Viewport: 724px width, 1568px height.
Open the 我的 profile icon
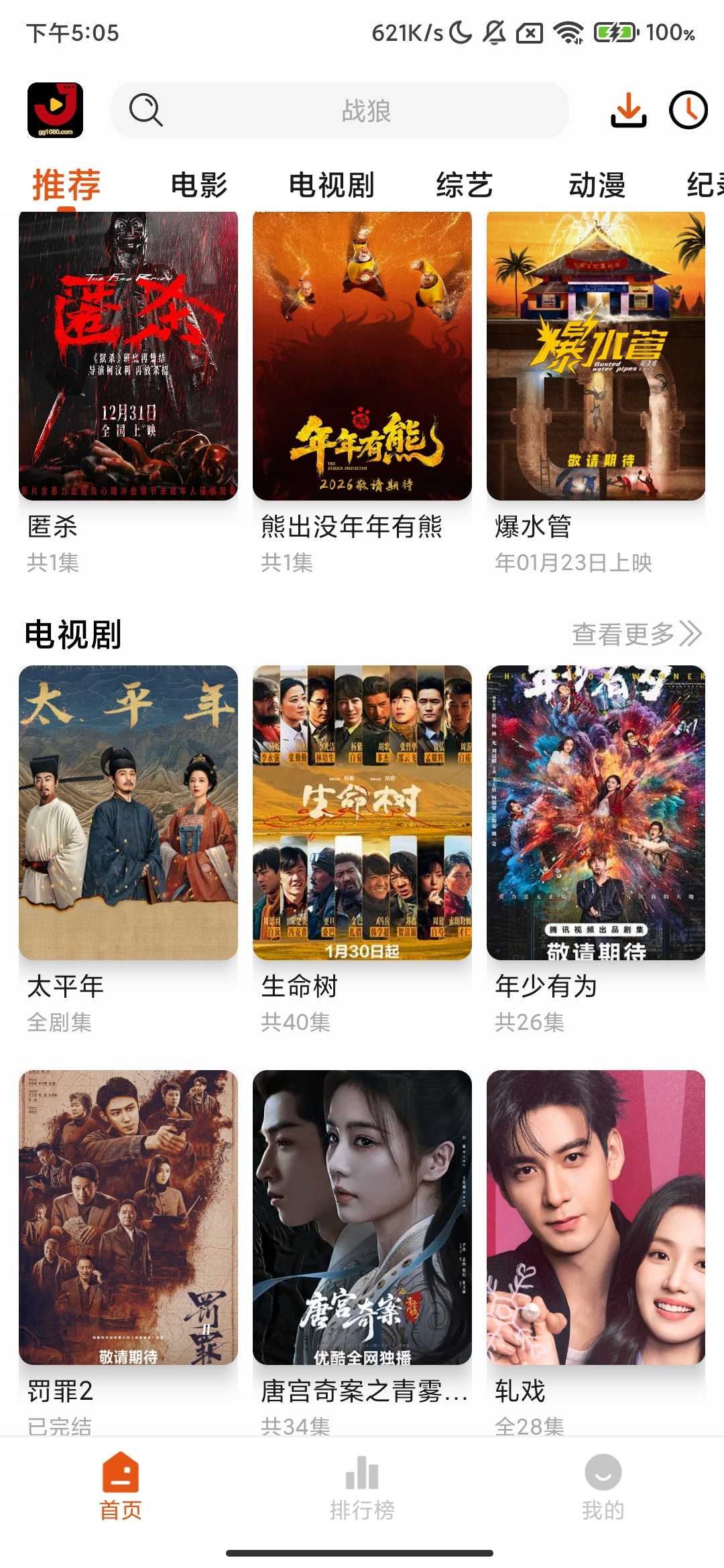[603, 1478]
